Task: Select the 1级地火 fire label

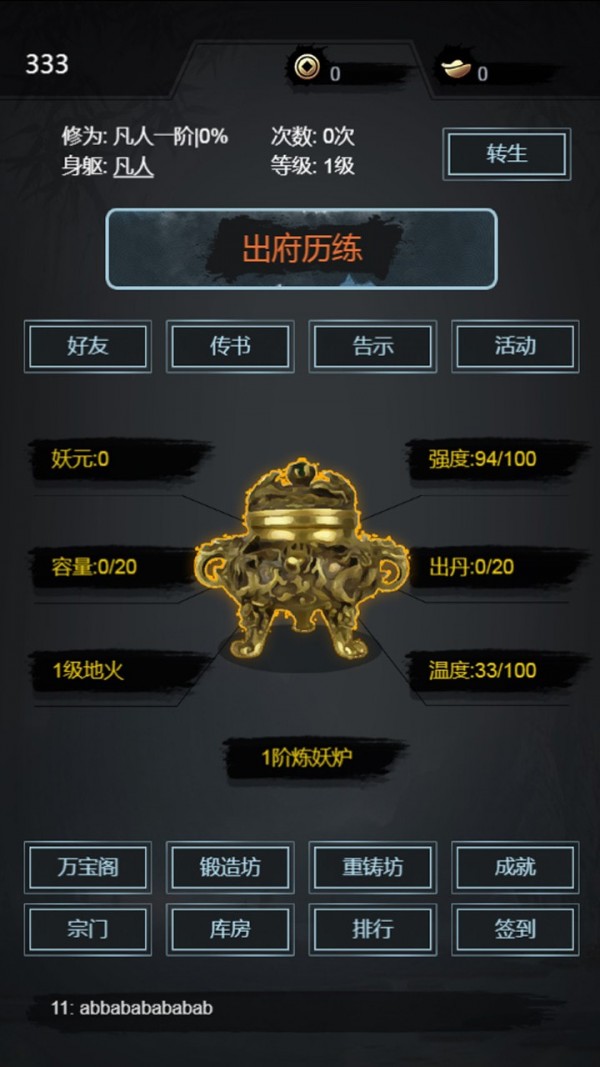Action: [x=88, y=670]
